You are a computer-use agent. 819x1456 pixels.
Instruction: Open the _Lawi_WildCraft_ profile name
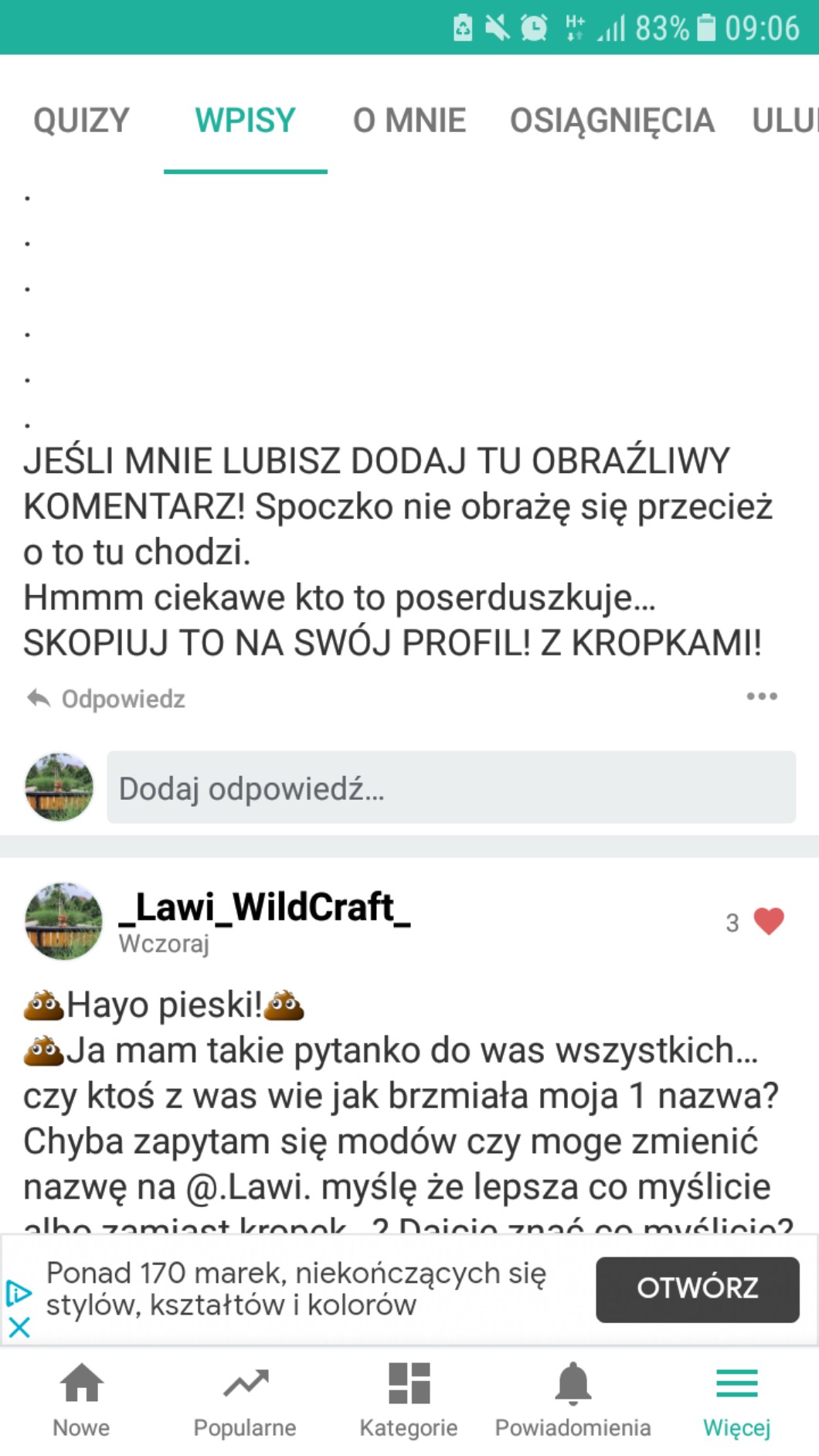tap(265, 907)
